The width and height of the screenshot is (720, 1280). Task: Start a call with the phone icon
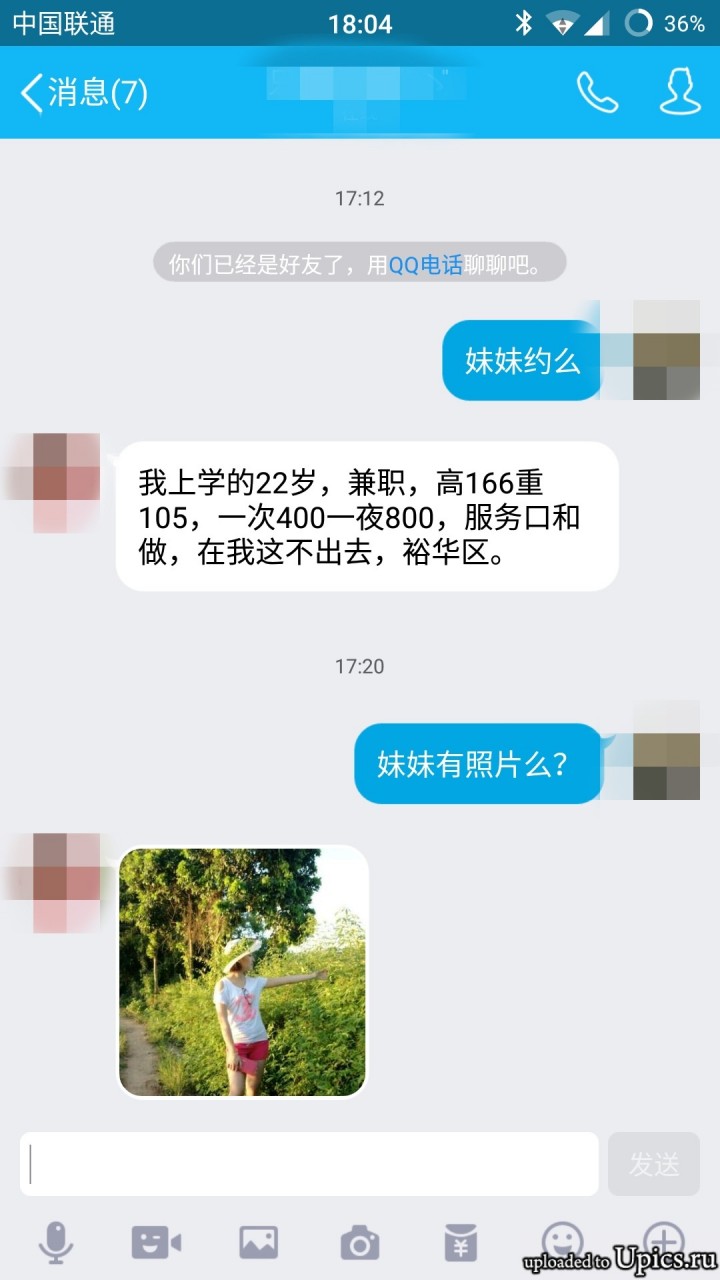click(x=597, y=93)
